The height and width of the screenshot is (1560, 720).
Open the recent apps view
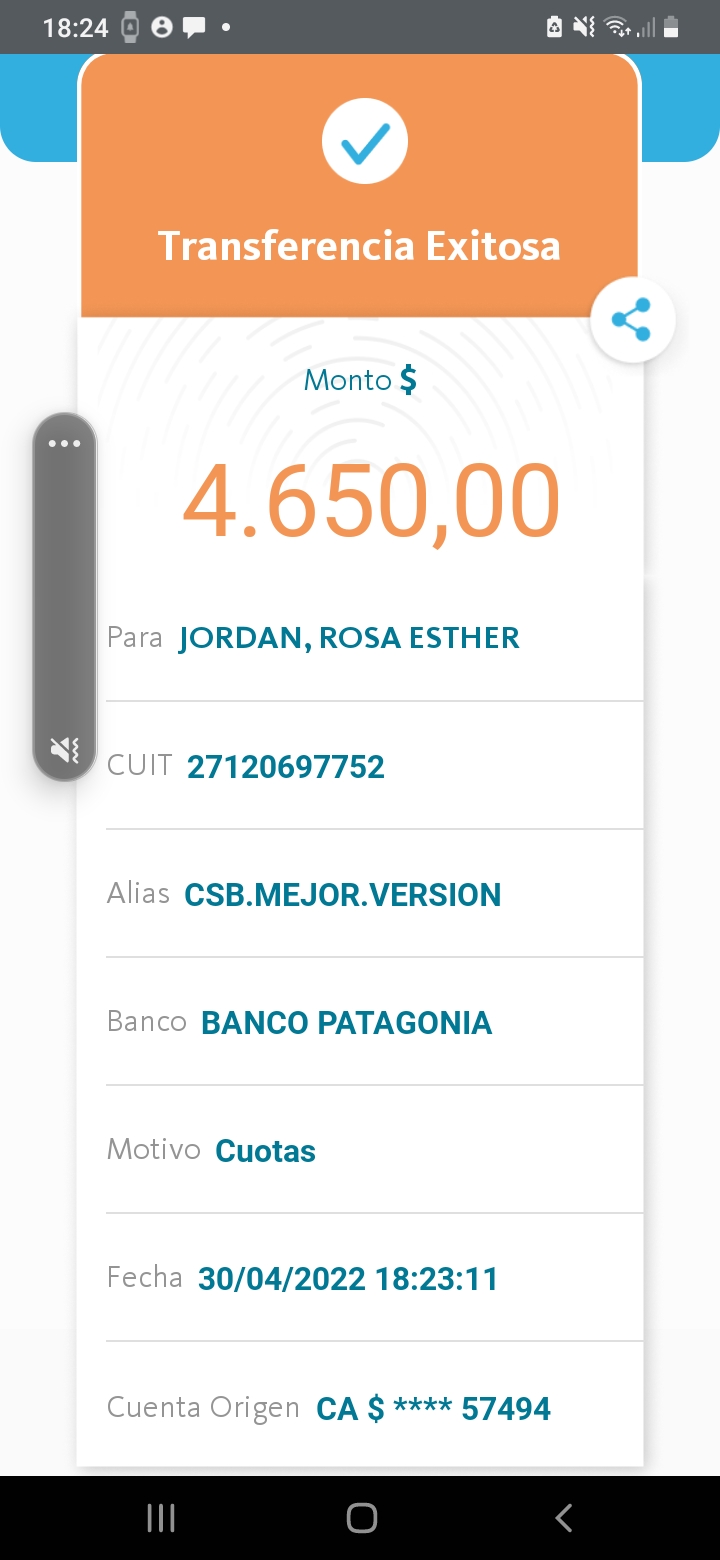[x=161, y=1518]
